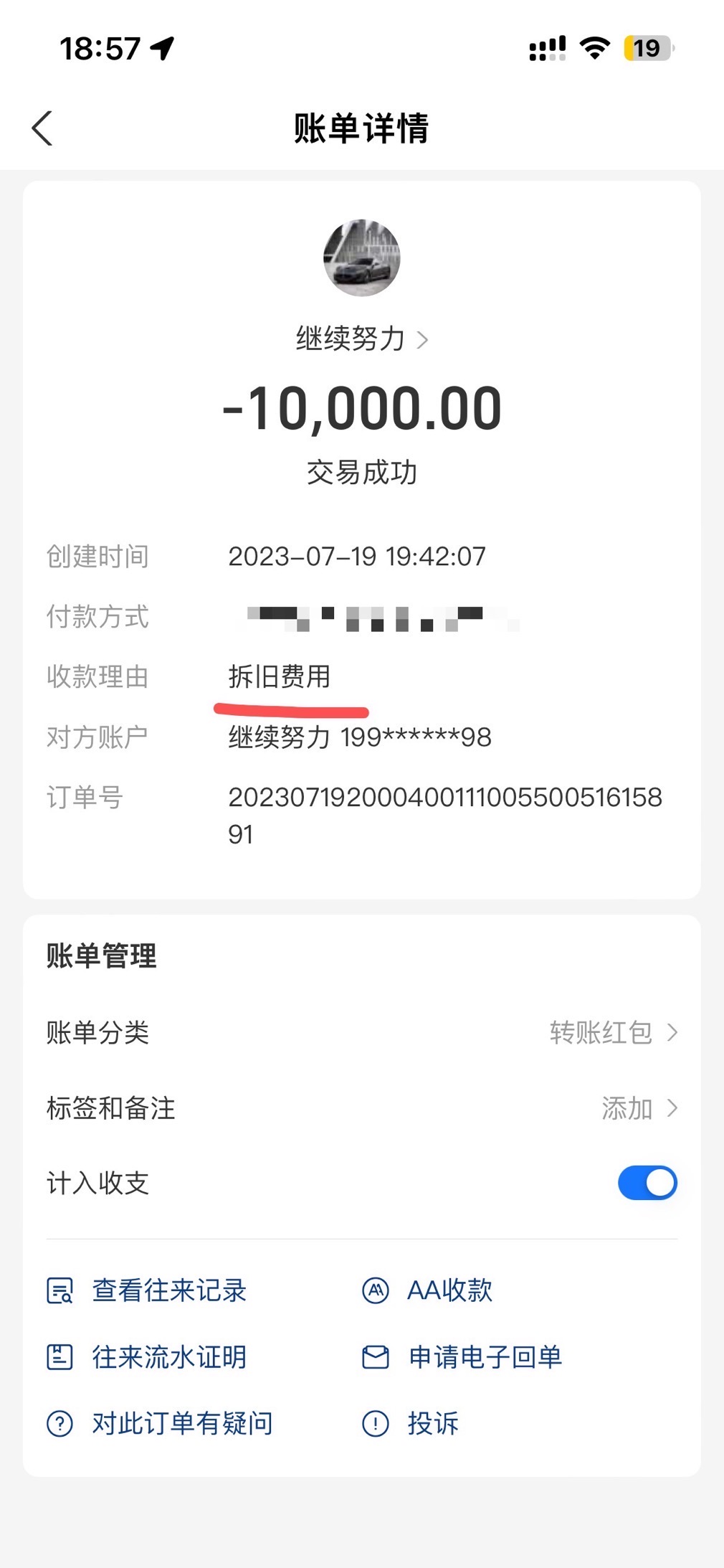Open 继续努力 profile link

pos(361,339)
